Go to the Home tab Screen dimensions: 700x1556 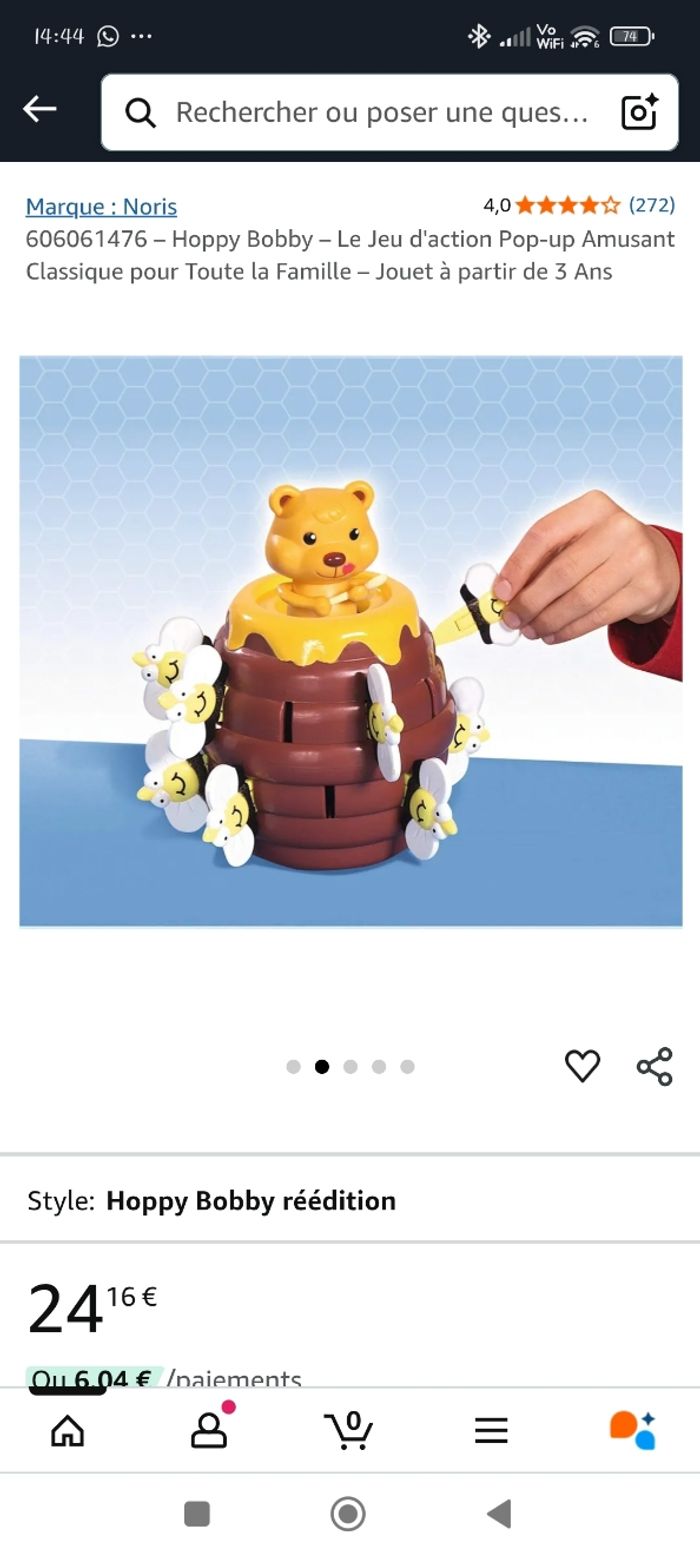(x=67, y=1431)
